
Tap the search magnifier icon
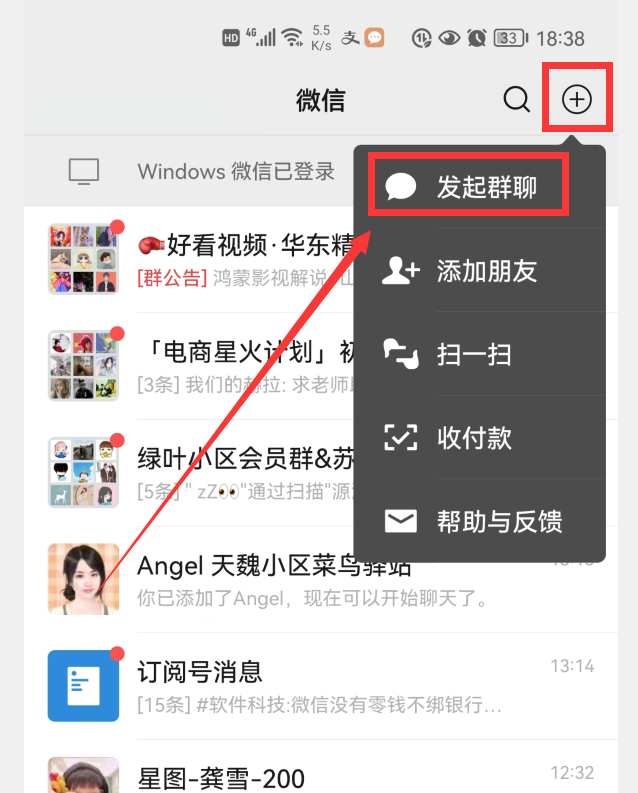click(x=516, y=99)
